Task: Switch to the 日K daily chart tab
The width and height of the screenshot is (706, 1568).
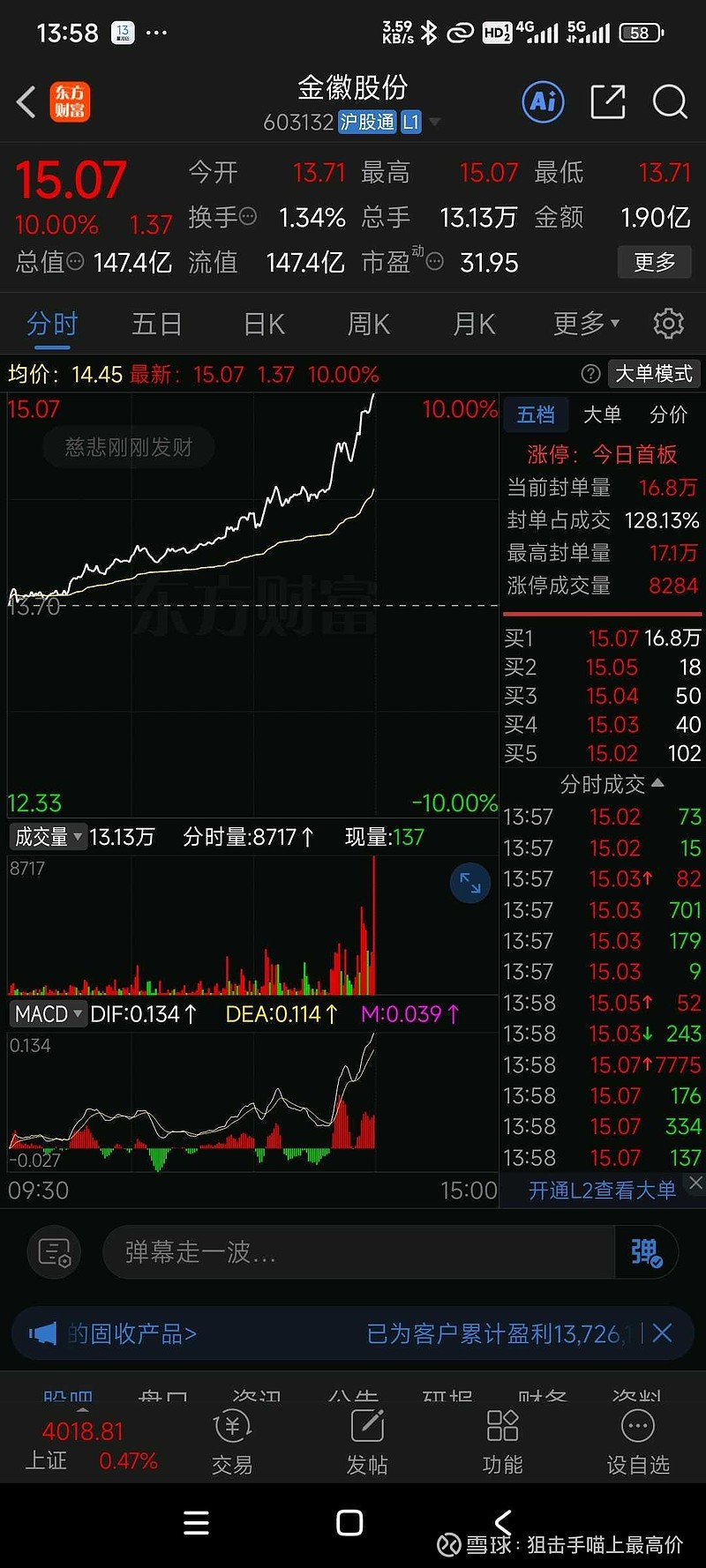Action: coord(263,324)
